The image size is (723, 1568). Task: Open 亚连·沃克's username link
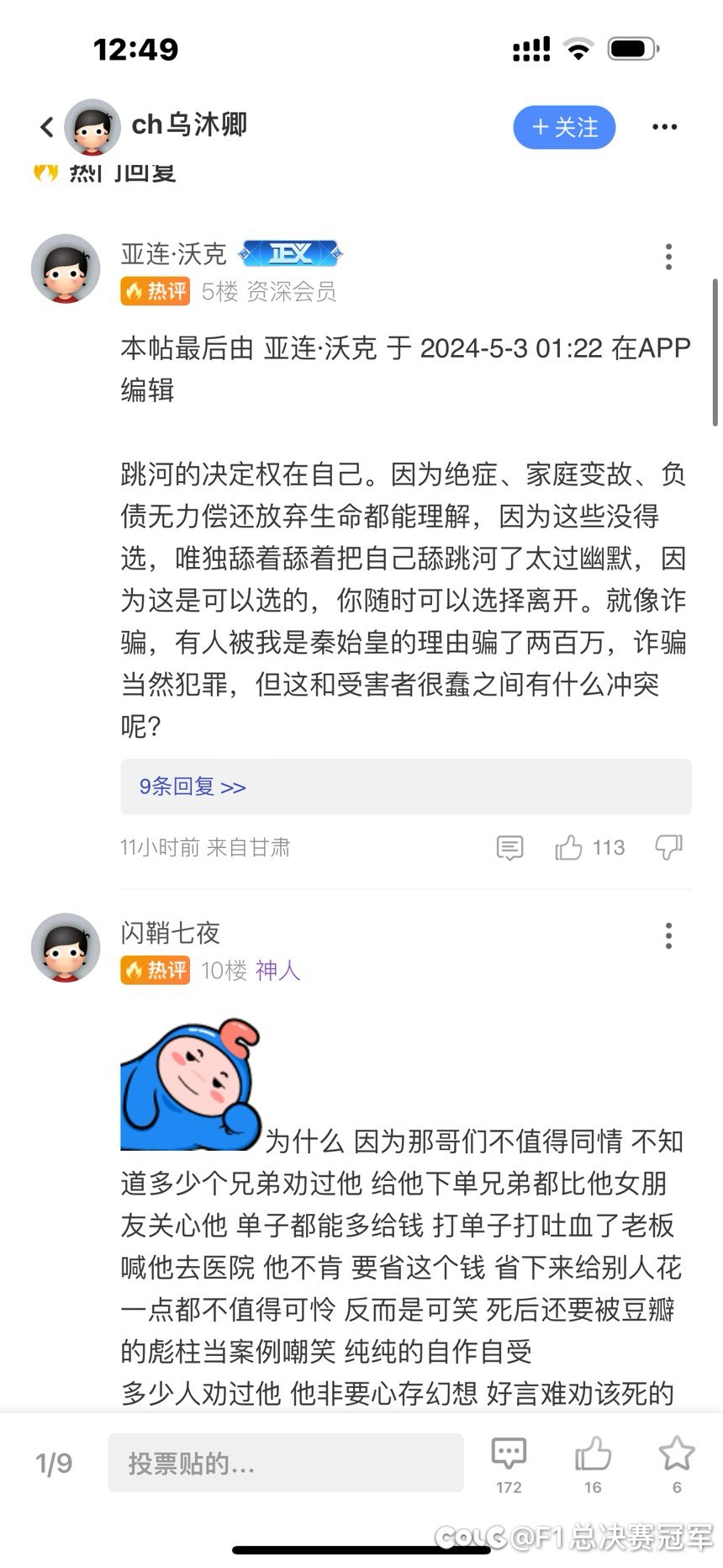click(x=174, y=253)
